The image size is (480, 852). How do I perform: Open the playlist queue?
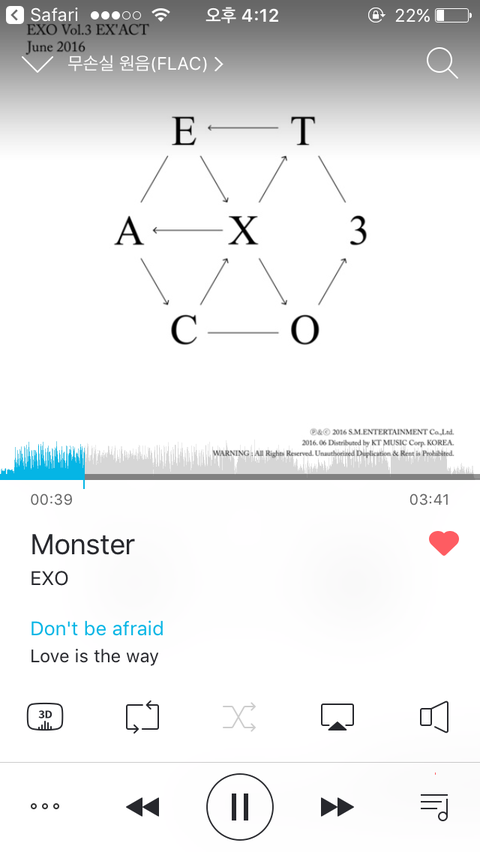[x=434, y=807]
